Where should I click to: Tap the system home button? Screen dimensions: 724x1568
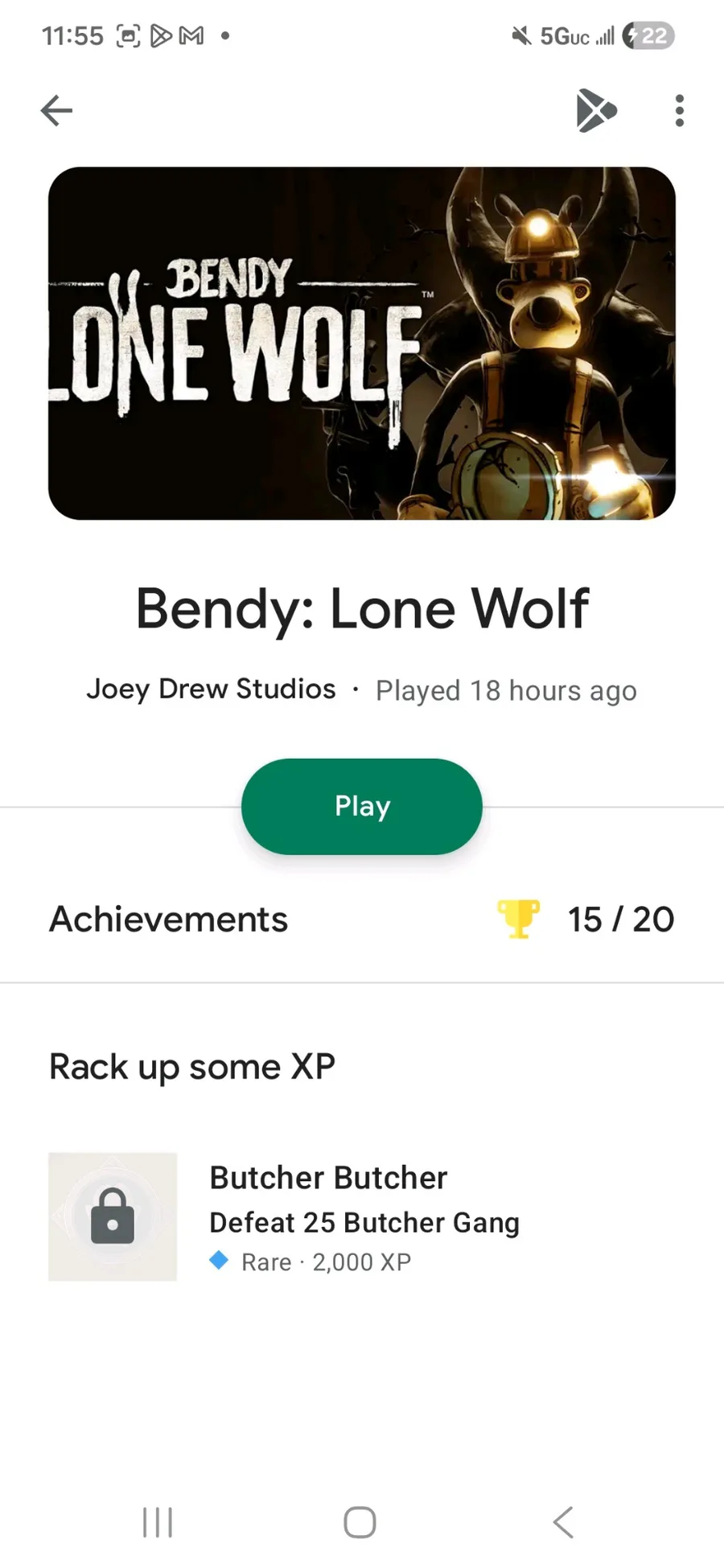pos(360,1522)
